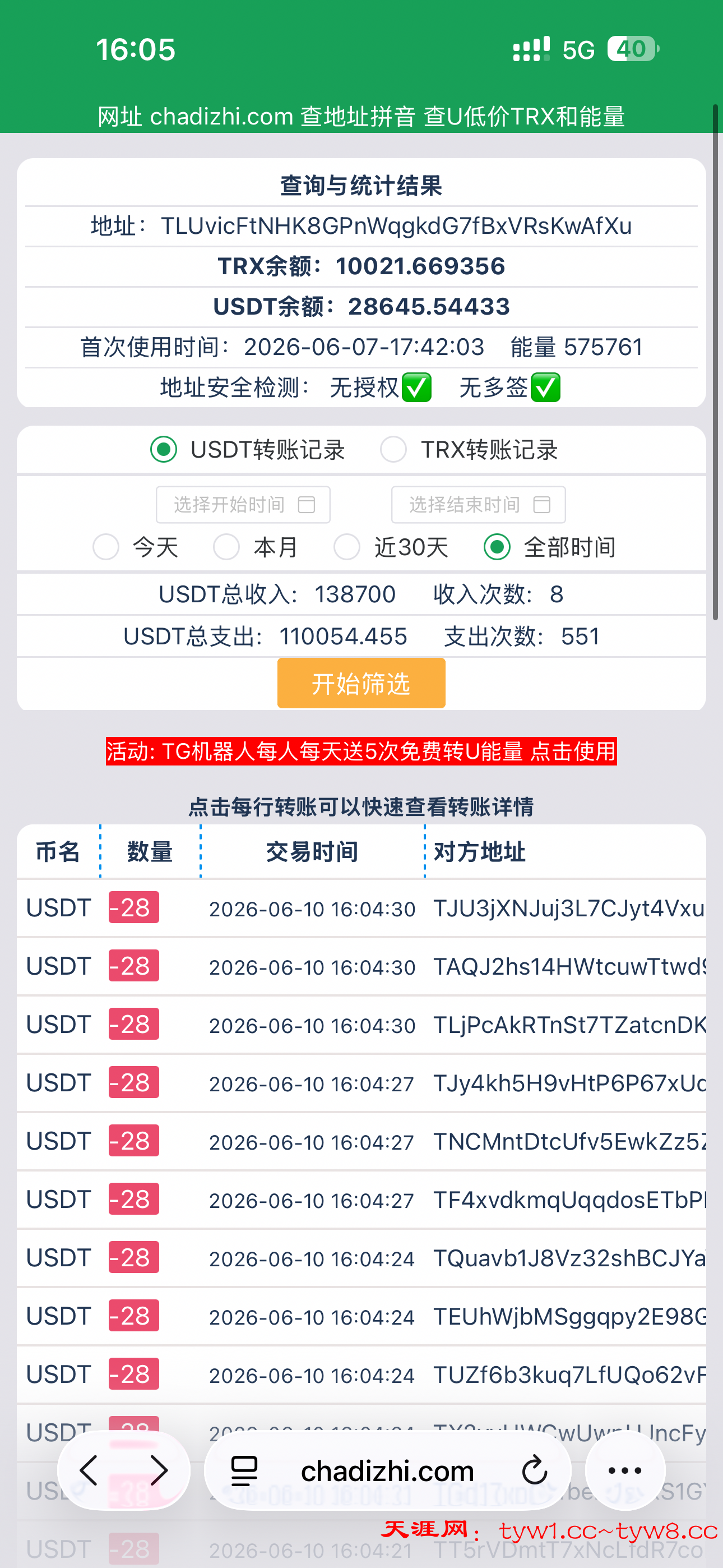Tap the chadizhi.com address bar
Viewport: 723px width, 1568px height.
click(x=388, y=1471)
